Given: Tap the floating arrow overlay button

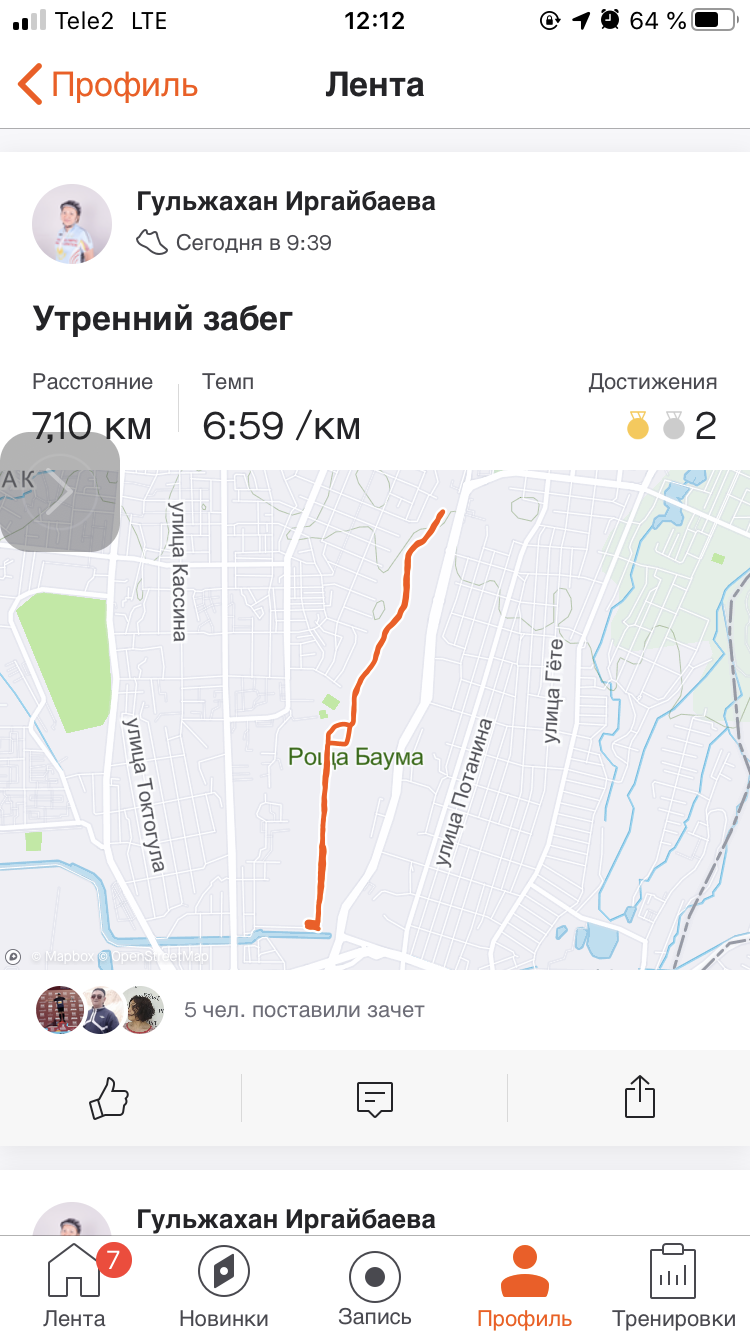Looking at the screenshot, I should pos(60,492).
